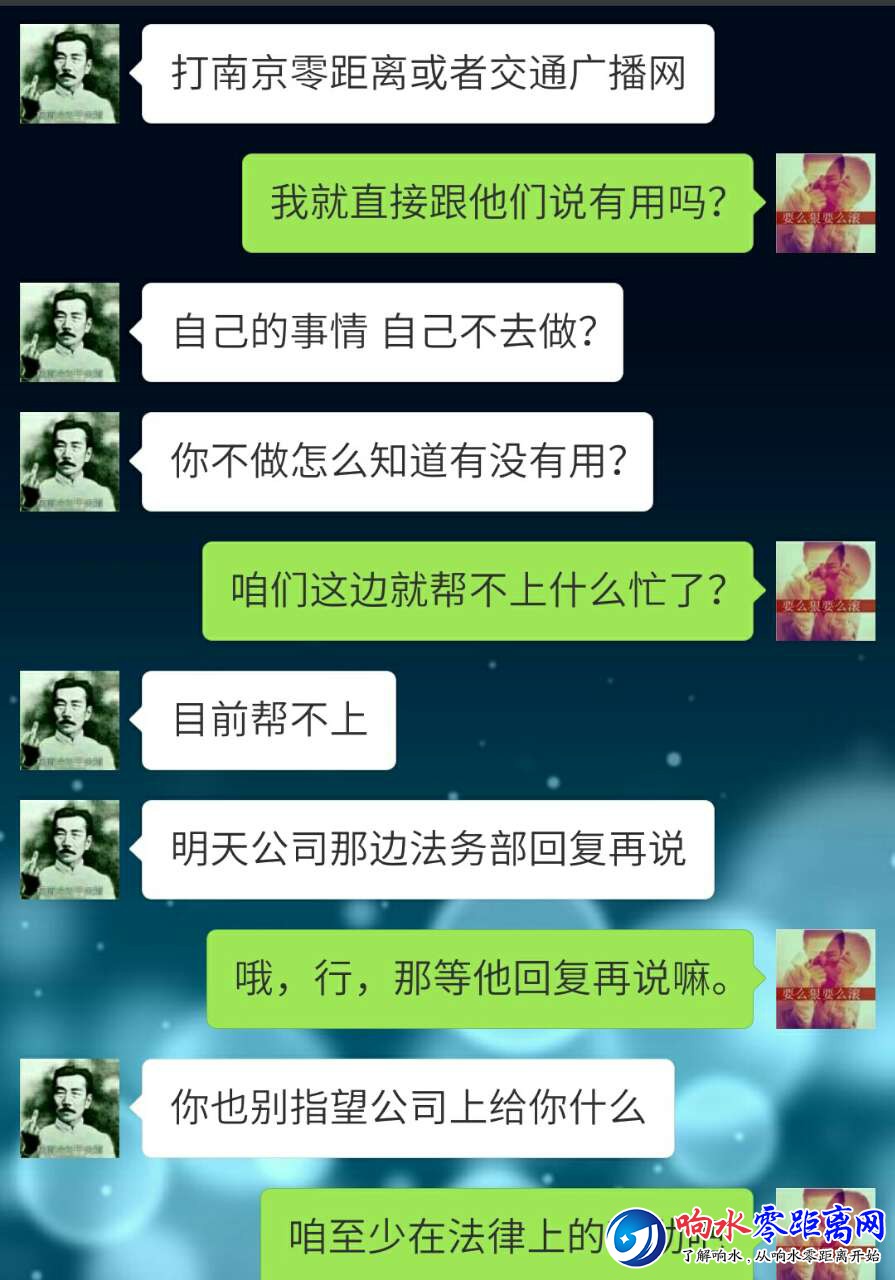The height and width of the screenshot is (1280, 895).
Task: Open sender's avatar beside '打南京零距离或者交通广播网'
Action: pos(69,74)
